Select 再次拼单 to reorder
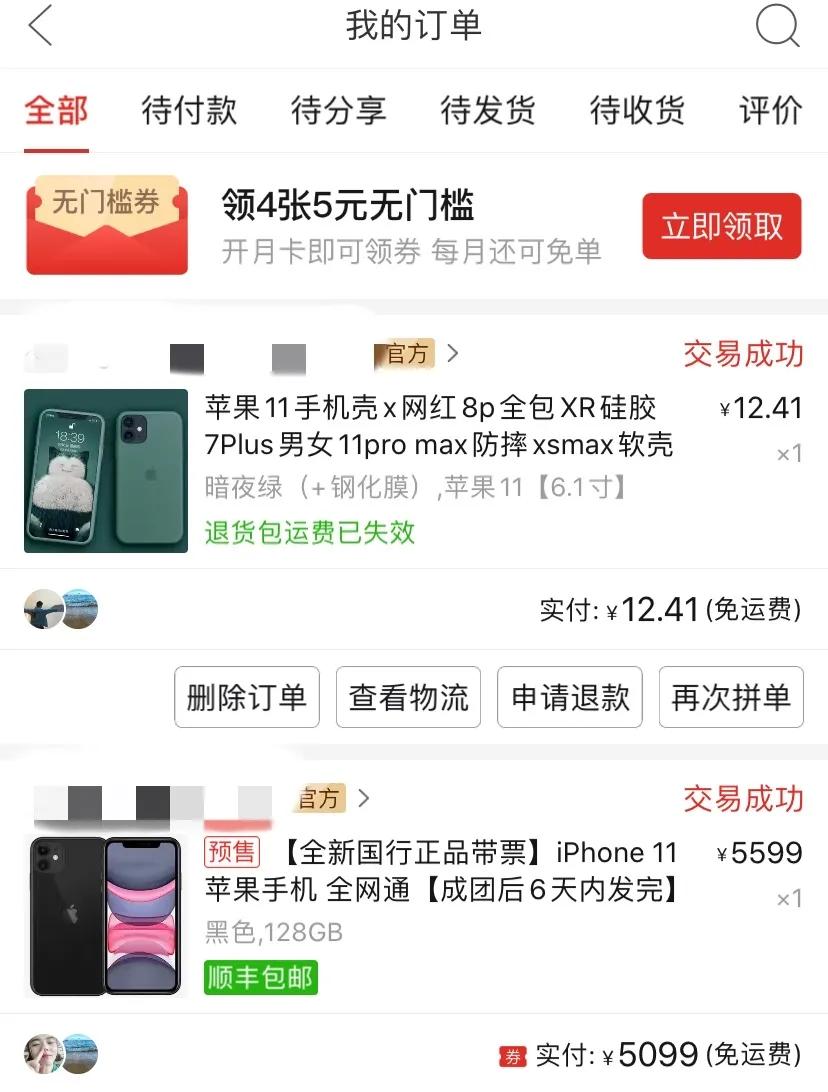Viewport: 828px width, 1092px height. (x=731, y=697)
